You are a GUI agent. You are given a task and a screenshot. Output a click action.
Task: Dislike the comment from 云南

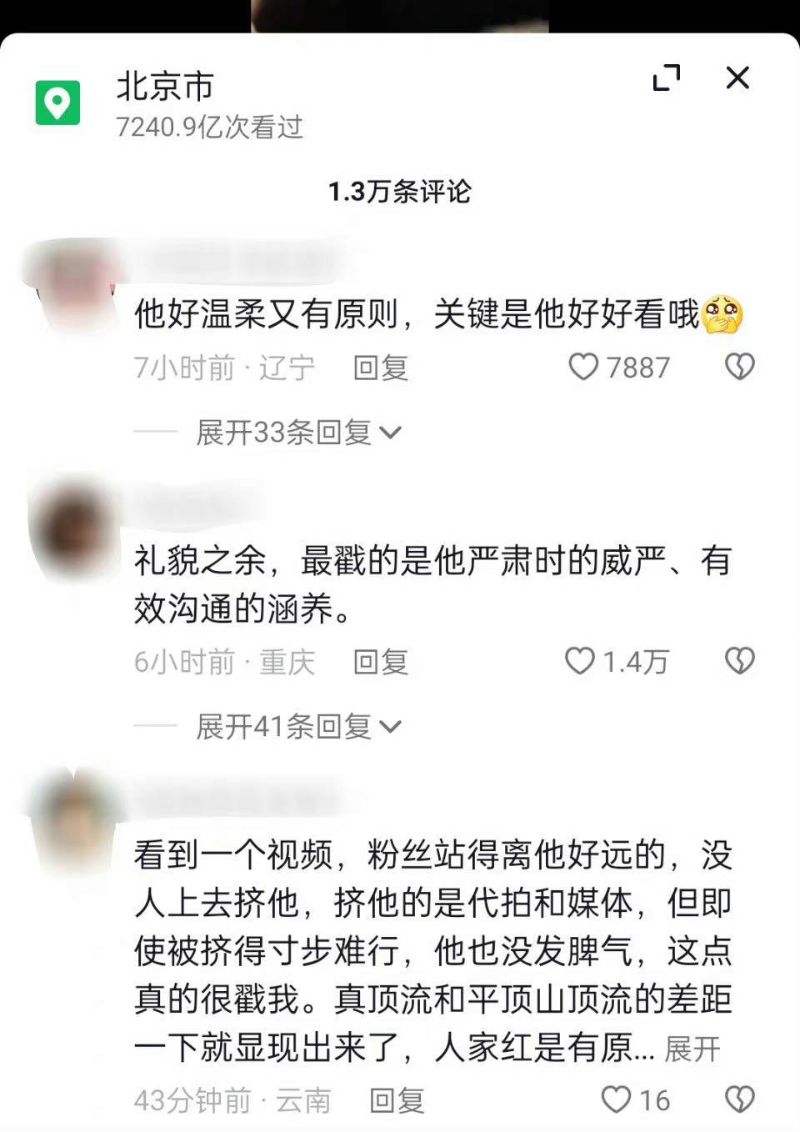[739, 1100]
